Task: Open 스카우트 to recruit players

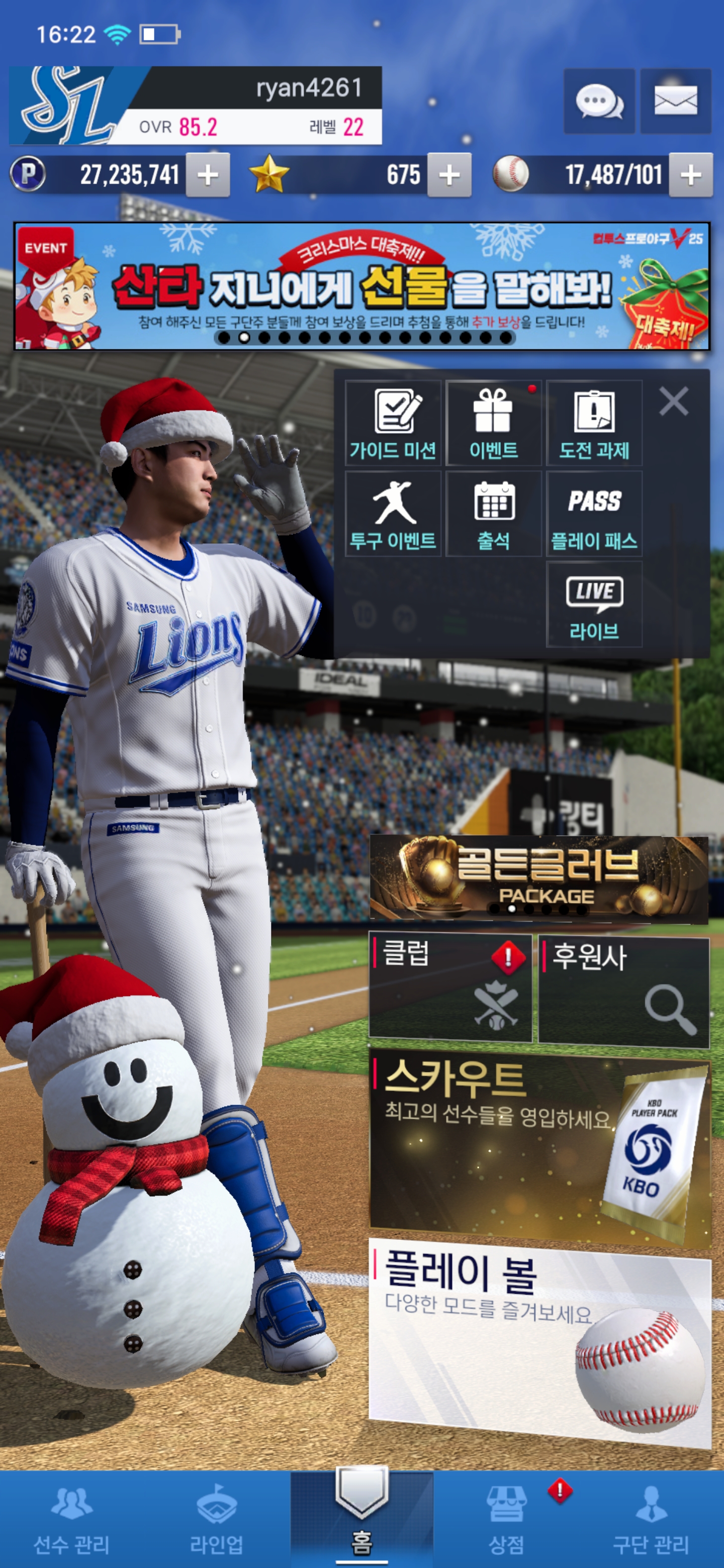Action: pos(539,1145)
